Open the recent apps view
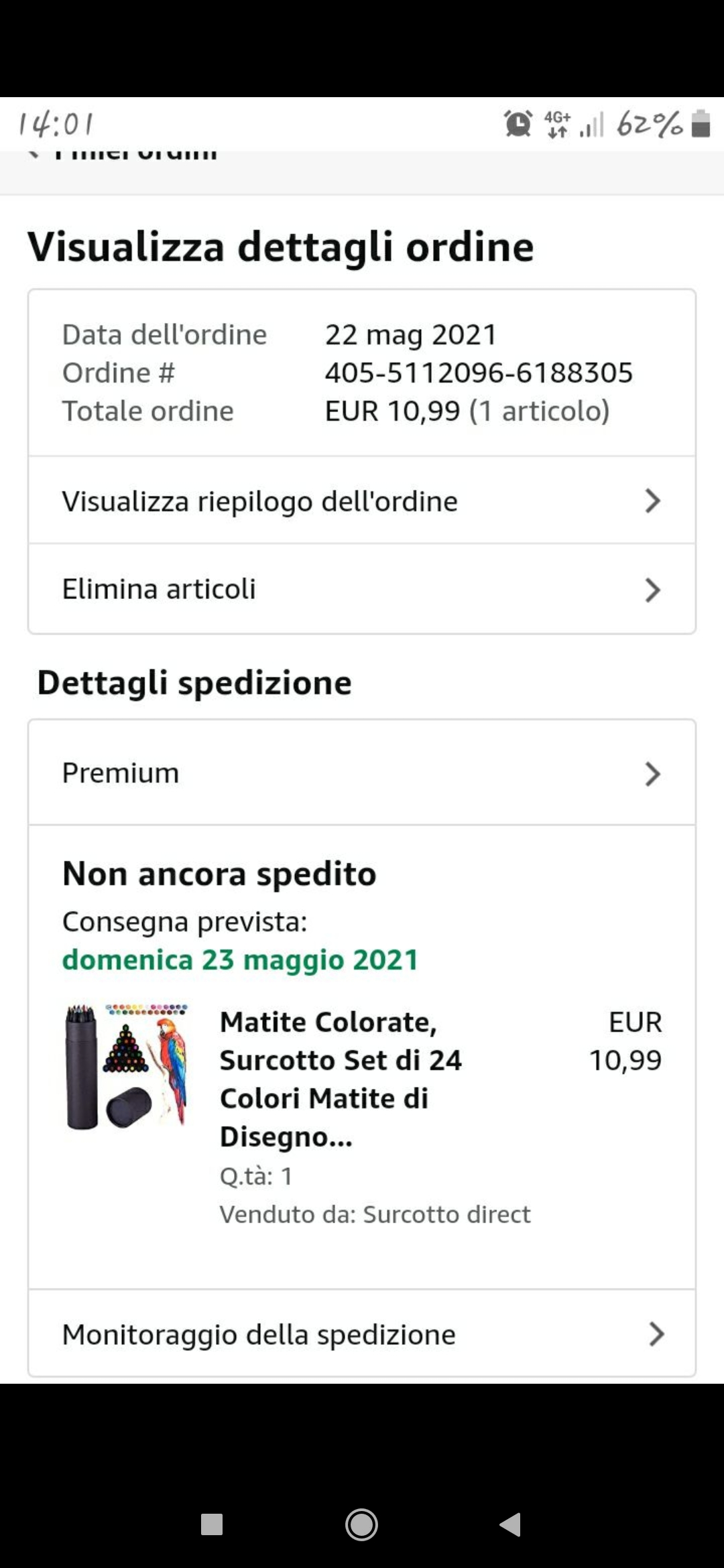Image resolution: width=724 pixels, height=1568 pixels. 212,1524
